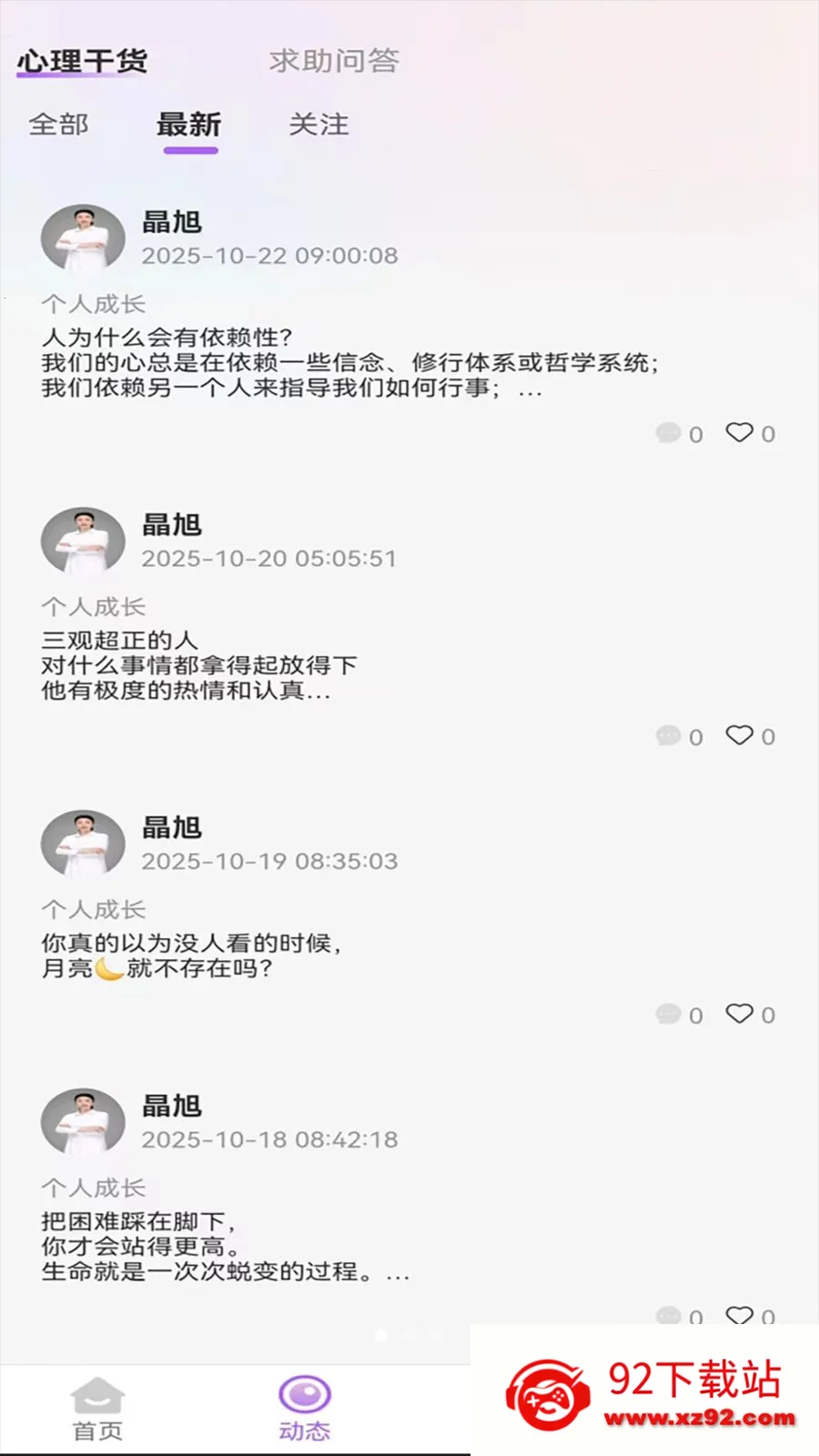This screenshot has width=819, height=1456.
Task: Switch to the 求助问答 tab
Action: pyautogui.click(x=334, y=61)
